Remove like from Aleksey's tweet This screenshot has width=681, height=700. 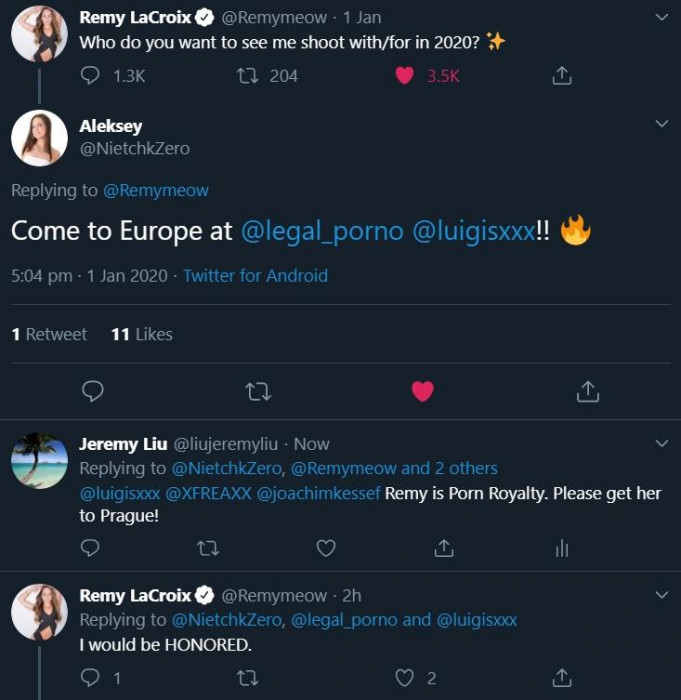pyautogui.click(x=423, y=391)
